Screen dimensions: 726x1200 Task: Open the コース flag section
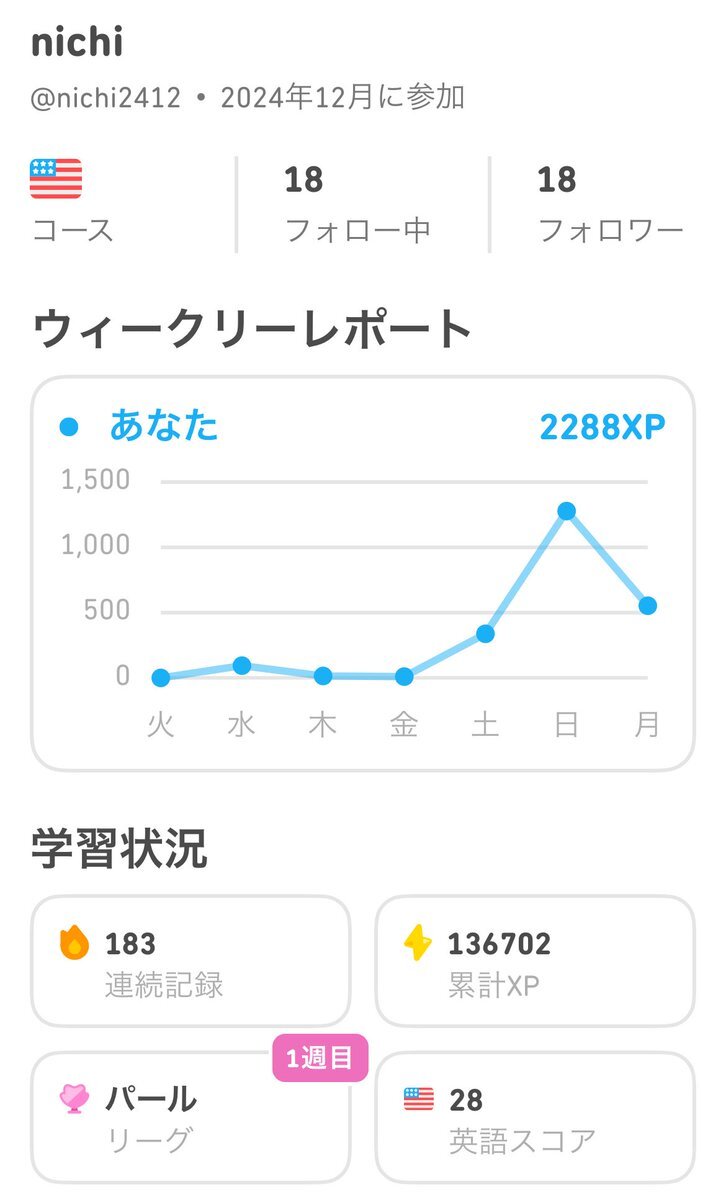72,203
